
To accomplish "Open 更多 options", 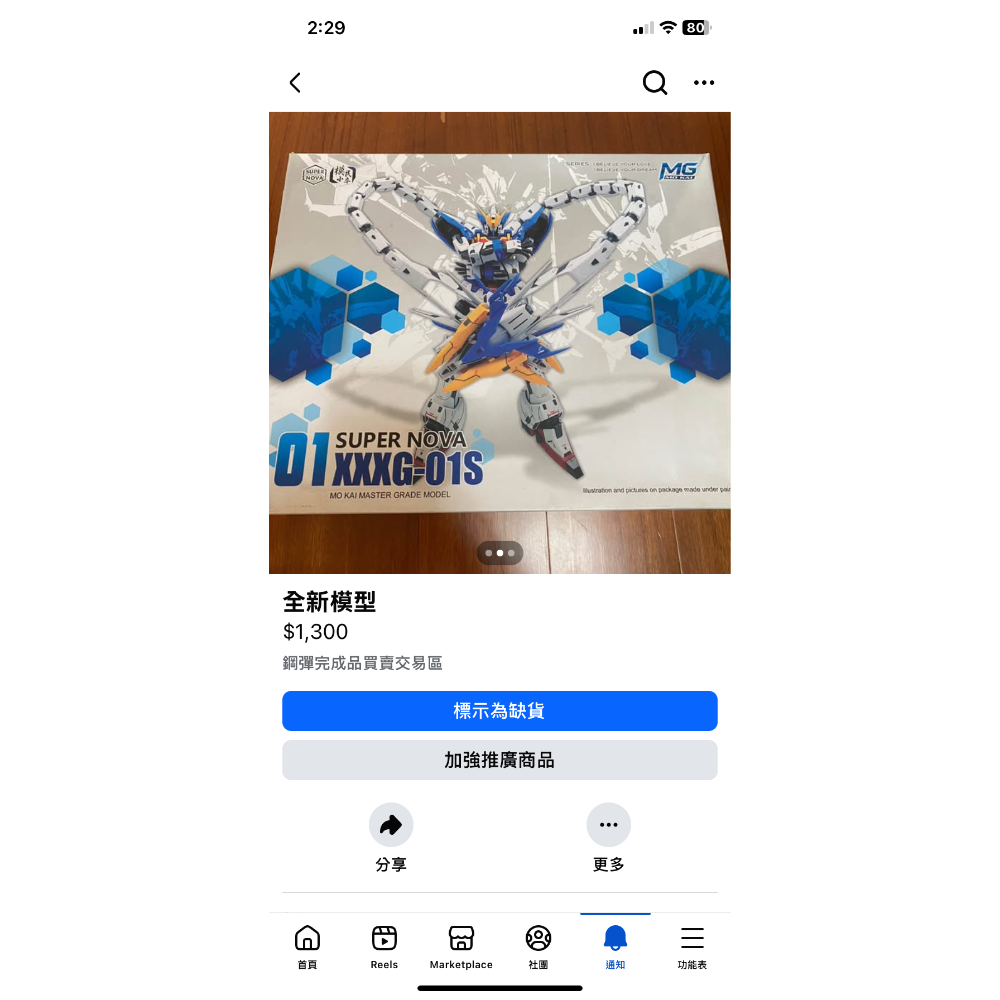I will (608, 826).
